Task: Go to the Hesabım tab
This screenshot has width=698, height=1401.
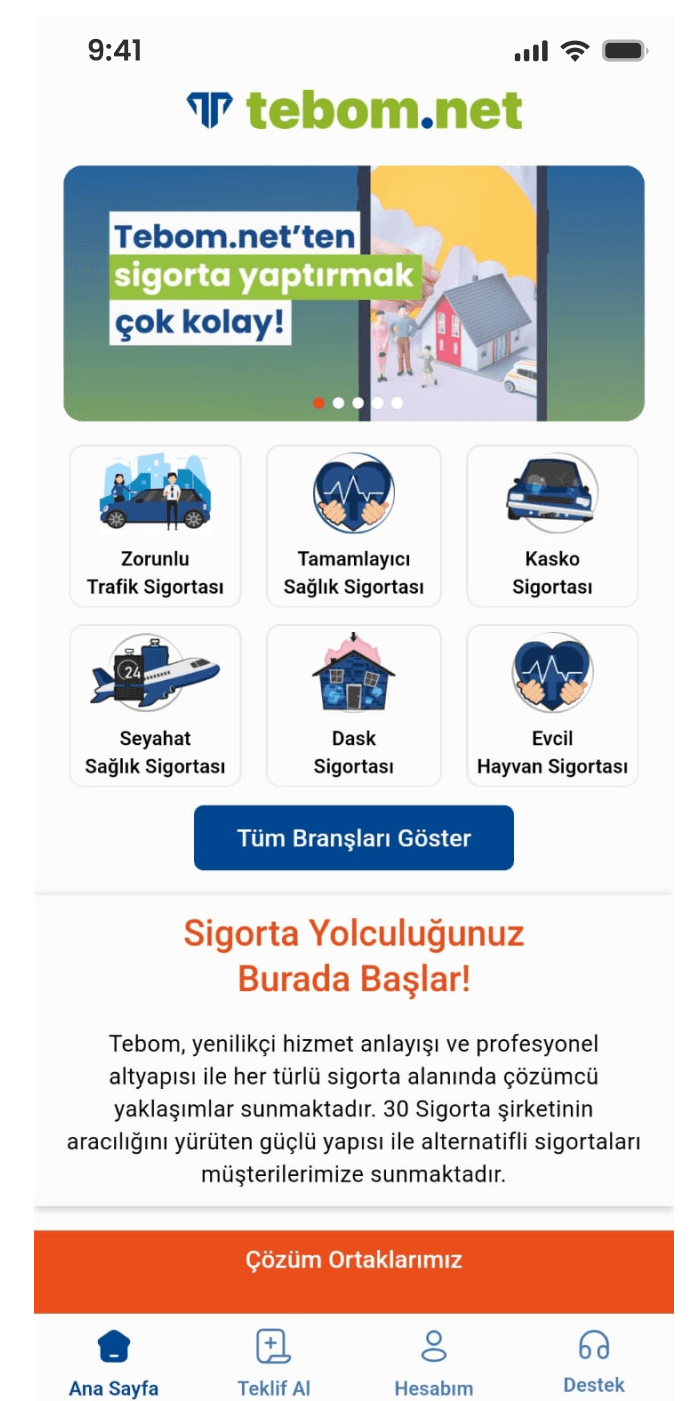Action: coord(433,1362)
